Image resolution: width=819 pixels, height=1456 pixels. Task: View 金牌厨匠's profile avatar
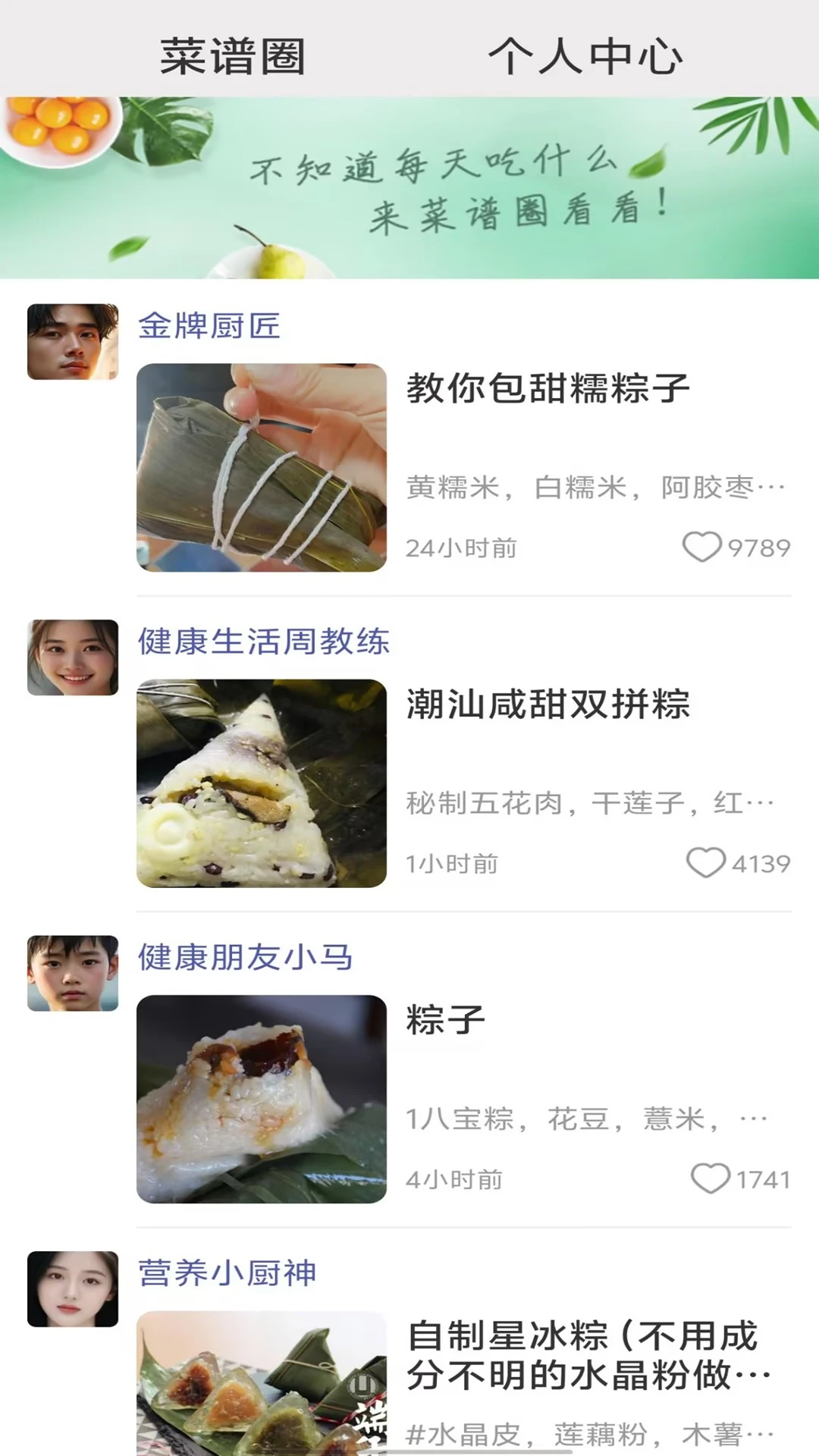[73, 342]
